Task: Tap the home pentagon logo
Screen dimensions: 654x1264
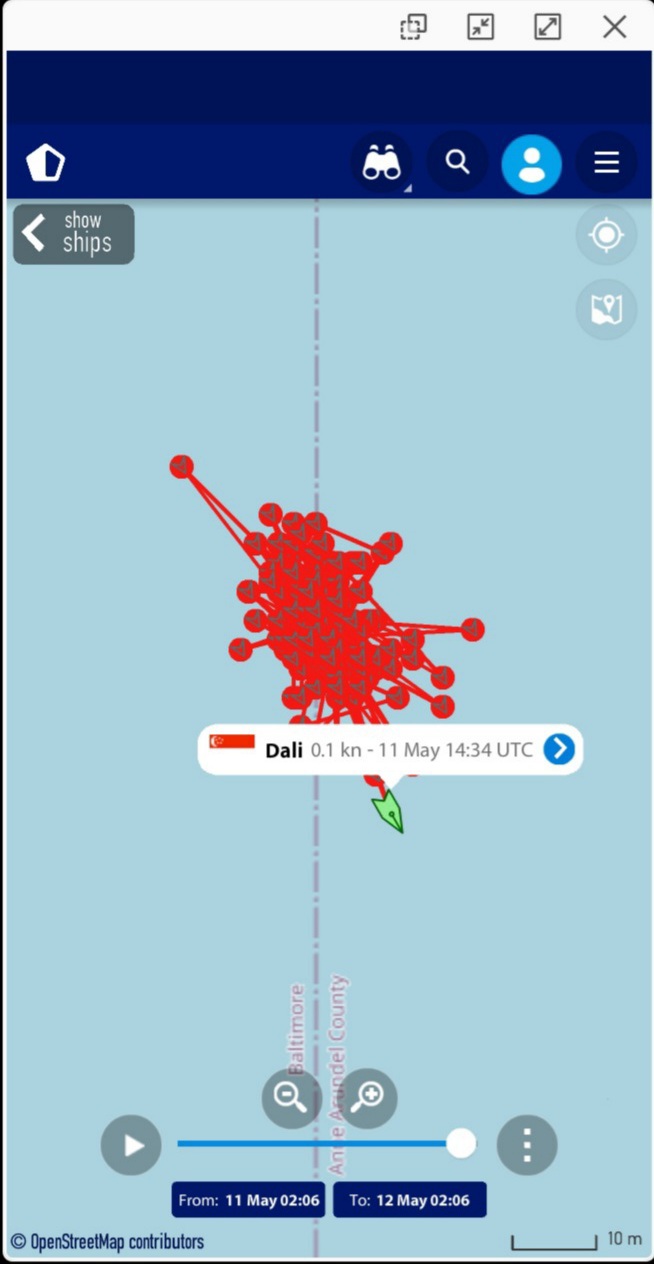Action: (x=45, y=163)
